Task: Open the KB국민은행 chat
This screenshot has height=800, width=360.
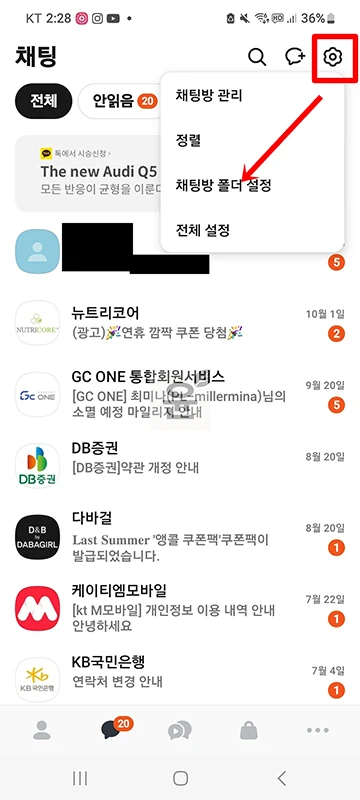Action: (180, 679)
